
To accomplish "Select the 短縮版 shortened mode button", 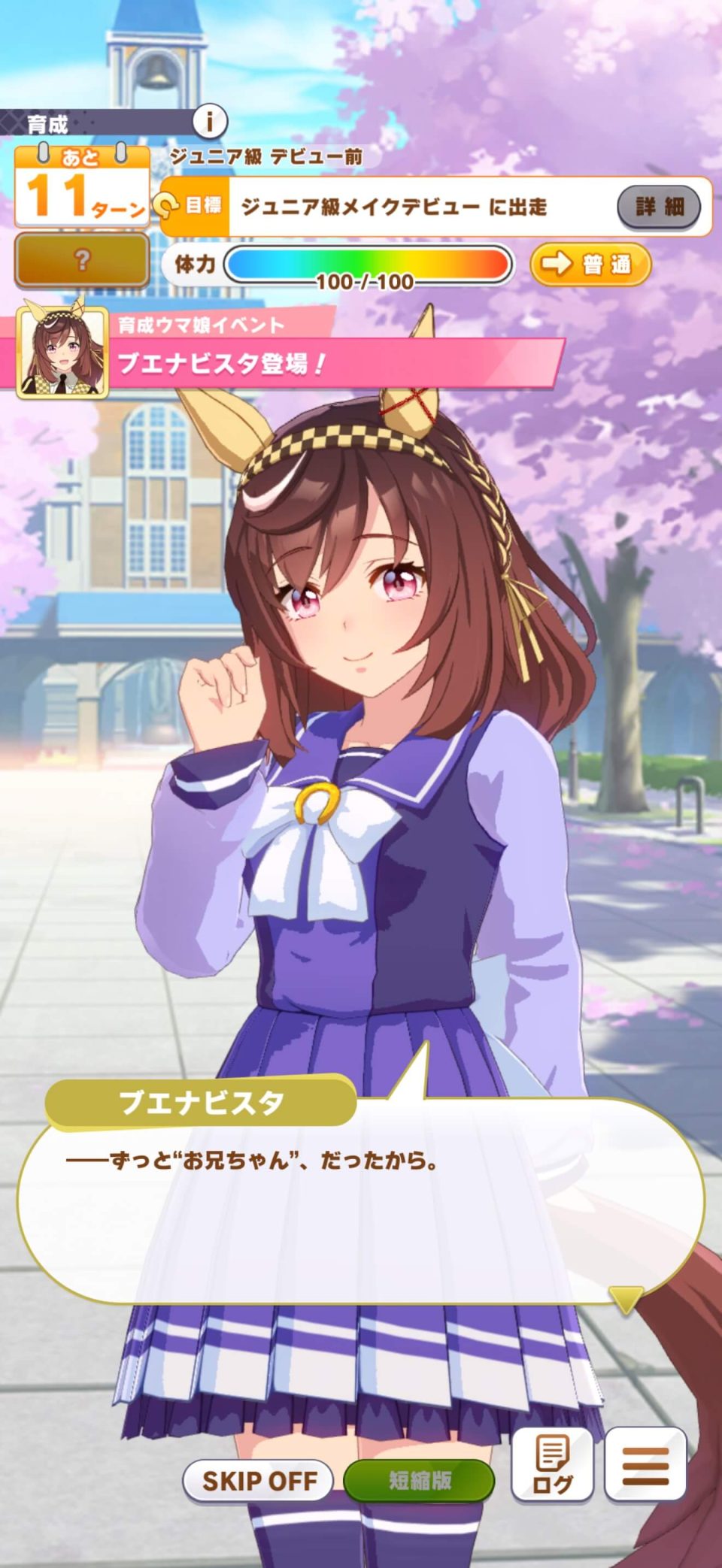I will [x=419, y=1481].
